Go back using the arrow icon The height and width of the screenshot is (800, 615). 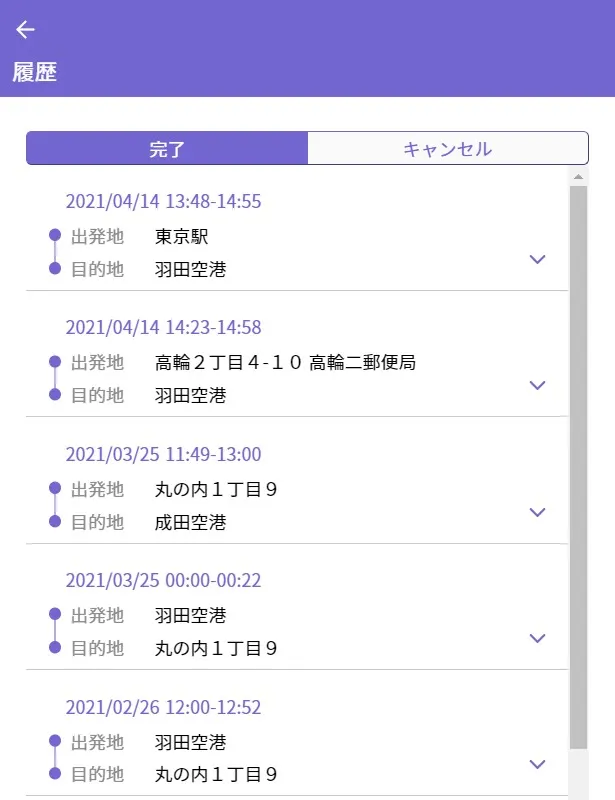pyautogui.click(x=26, y=30)
